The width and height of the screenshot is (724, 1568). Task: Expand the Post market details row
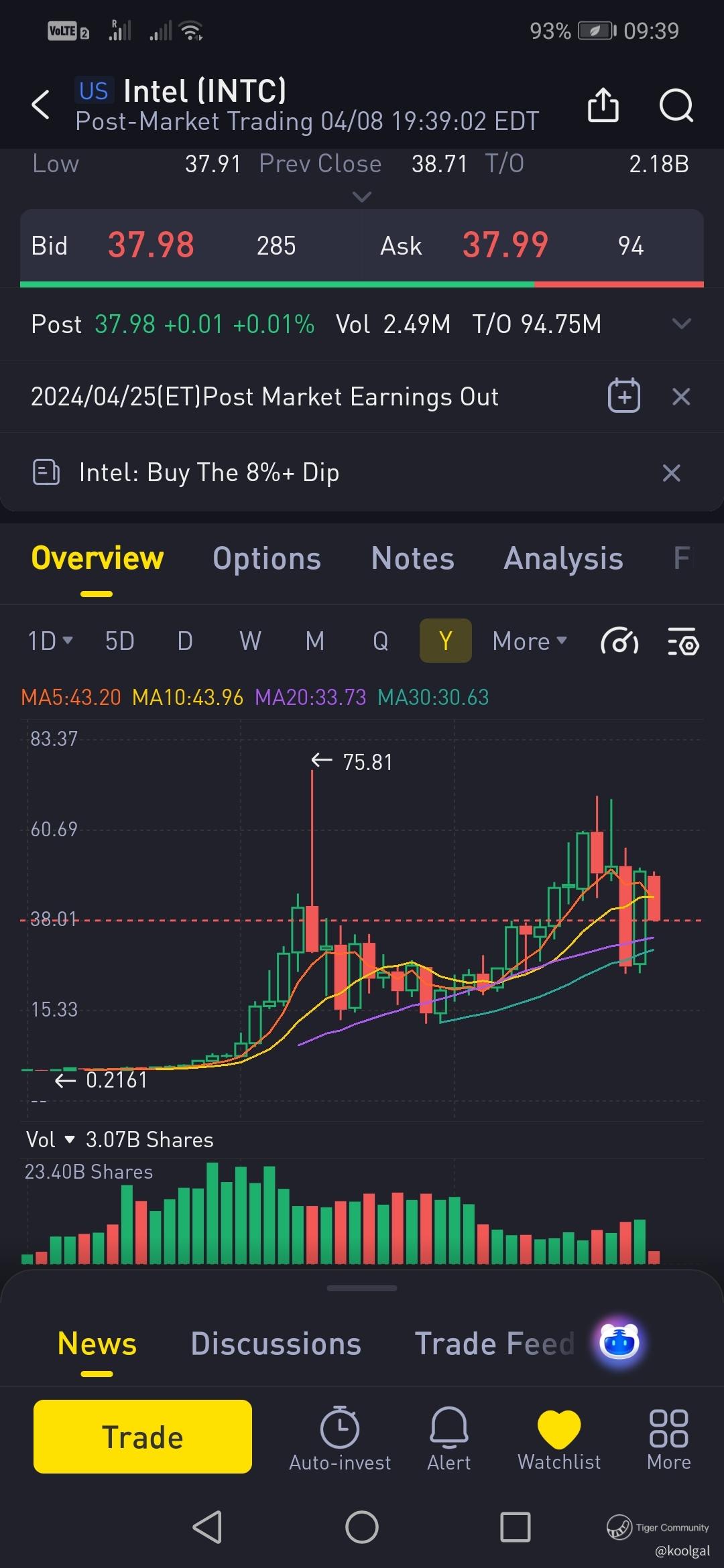pyautogui.click(x=681, y=324)
